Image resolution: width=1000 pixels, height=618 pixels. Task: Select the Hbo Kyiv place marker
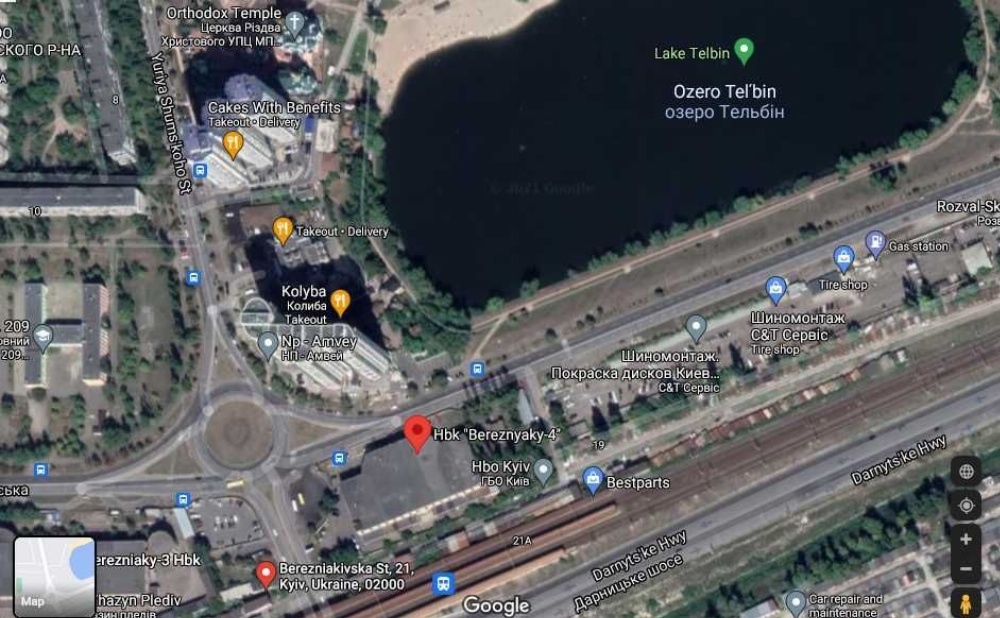pos(543,469)
